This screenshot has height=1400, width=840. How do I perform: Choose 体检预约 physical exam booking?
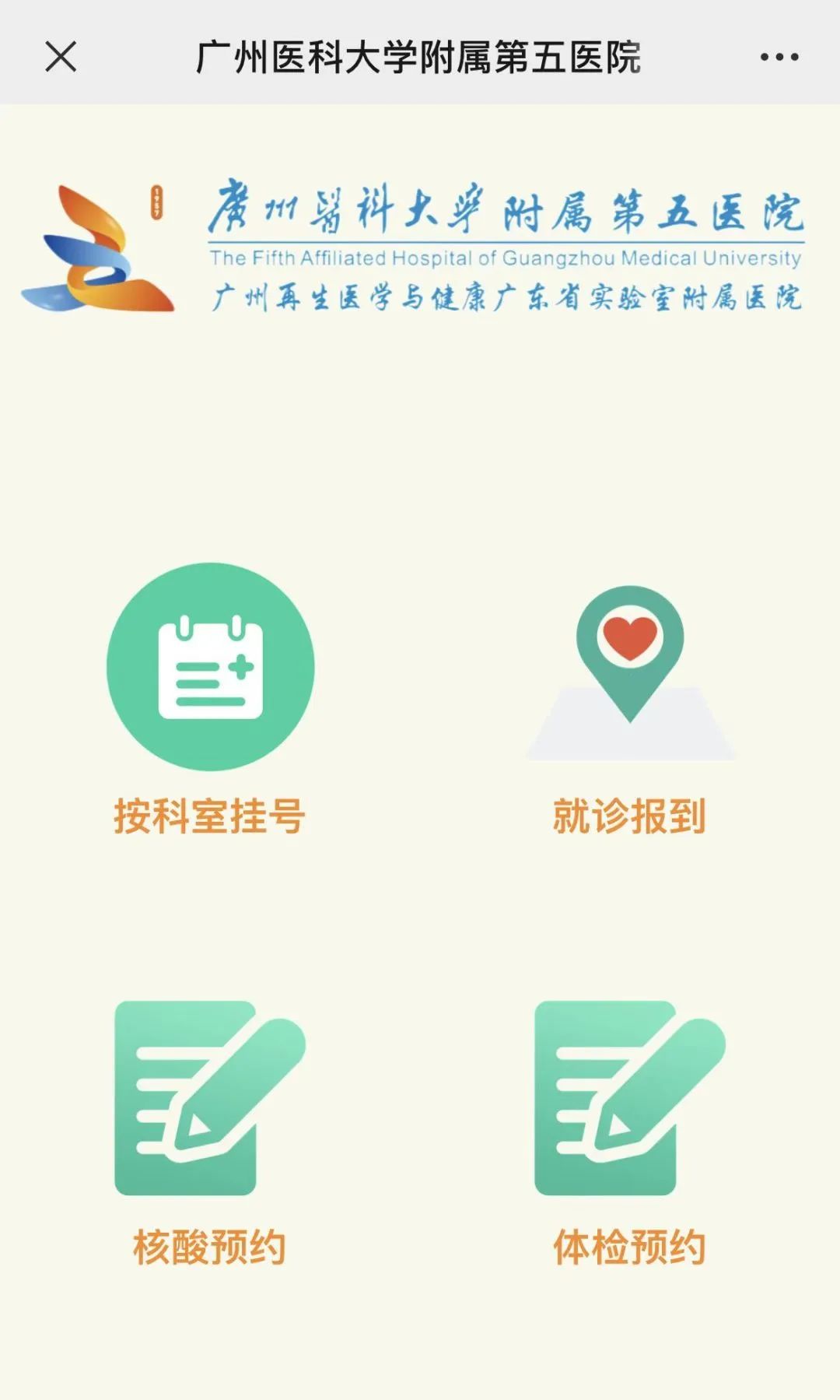point(629,1098)
